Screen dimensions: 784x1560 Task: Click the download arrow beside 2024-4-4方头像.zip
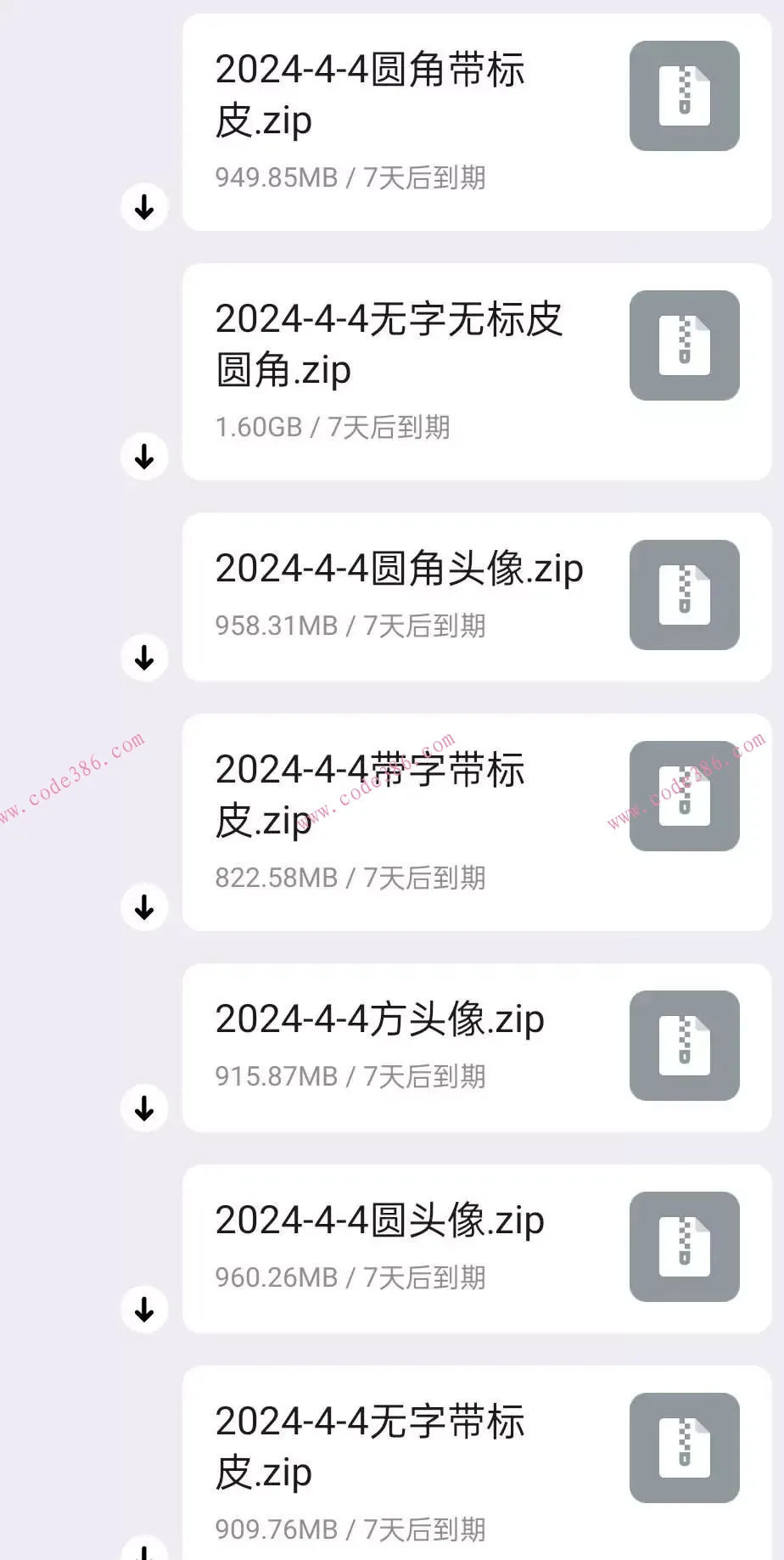144,1108
